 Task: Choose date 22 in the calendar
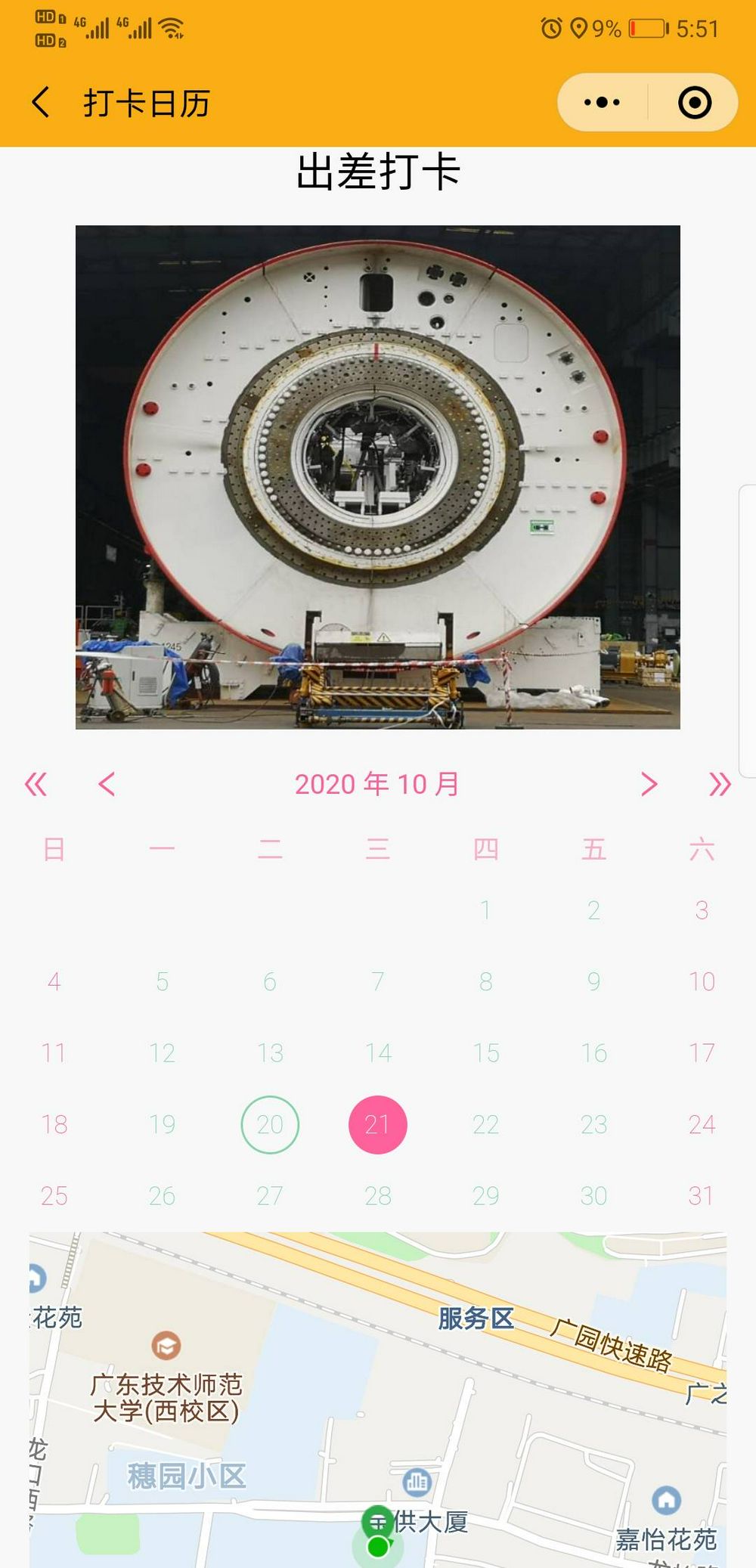(x=485, y=1124)
